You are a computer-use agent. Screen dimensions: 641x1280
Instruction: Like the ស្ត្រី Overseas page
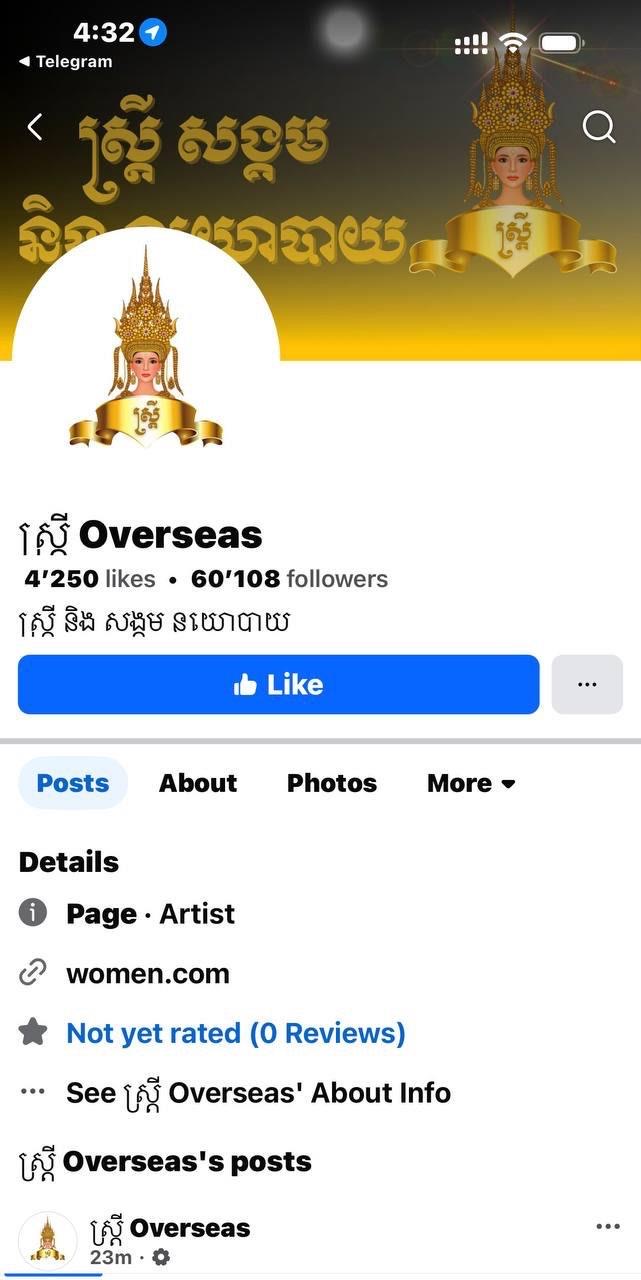(278, 685)
